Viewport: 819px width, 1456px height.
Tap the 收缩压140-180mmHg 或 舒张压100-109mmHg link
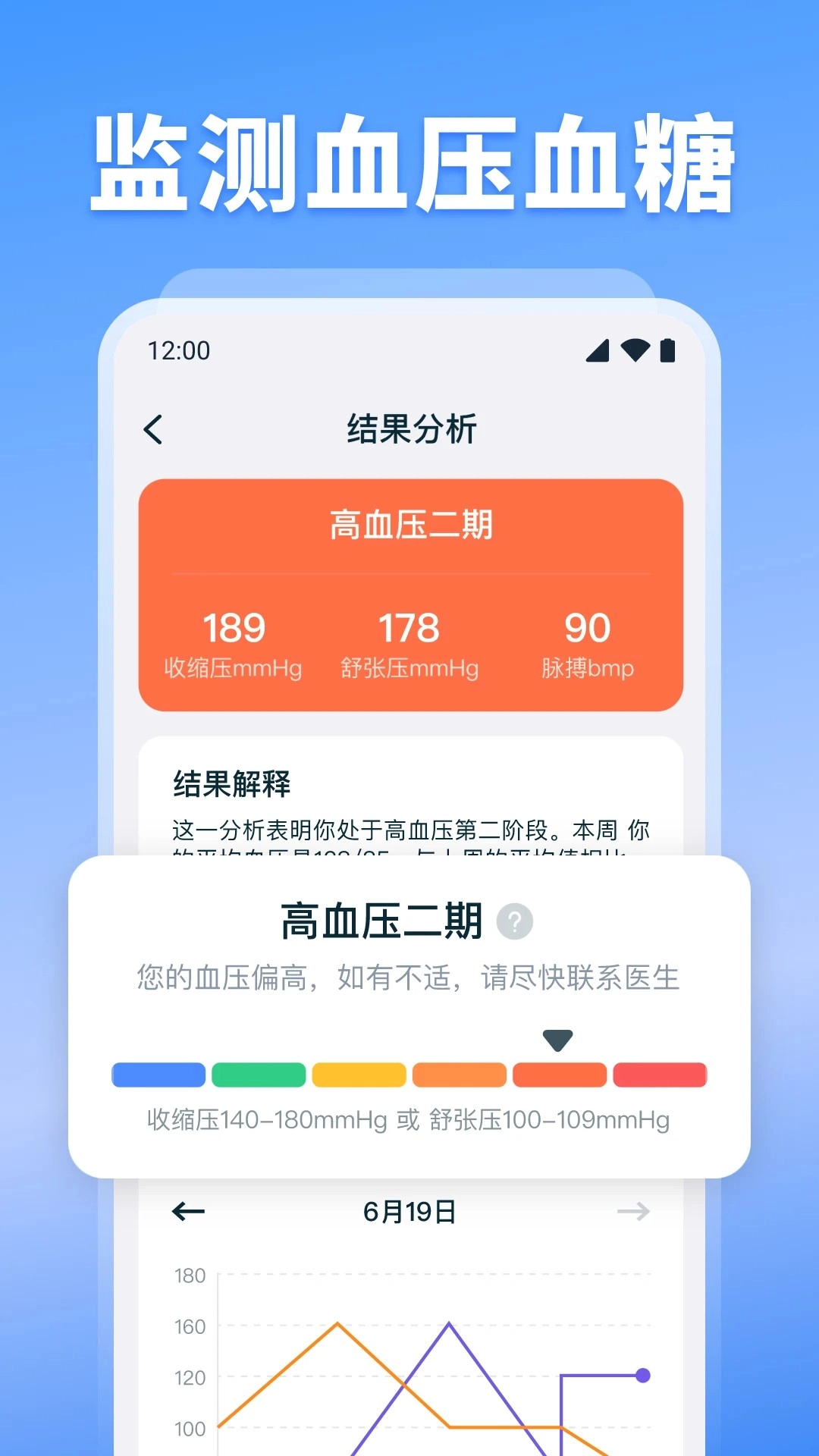(408, 1120)
